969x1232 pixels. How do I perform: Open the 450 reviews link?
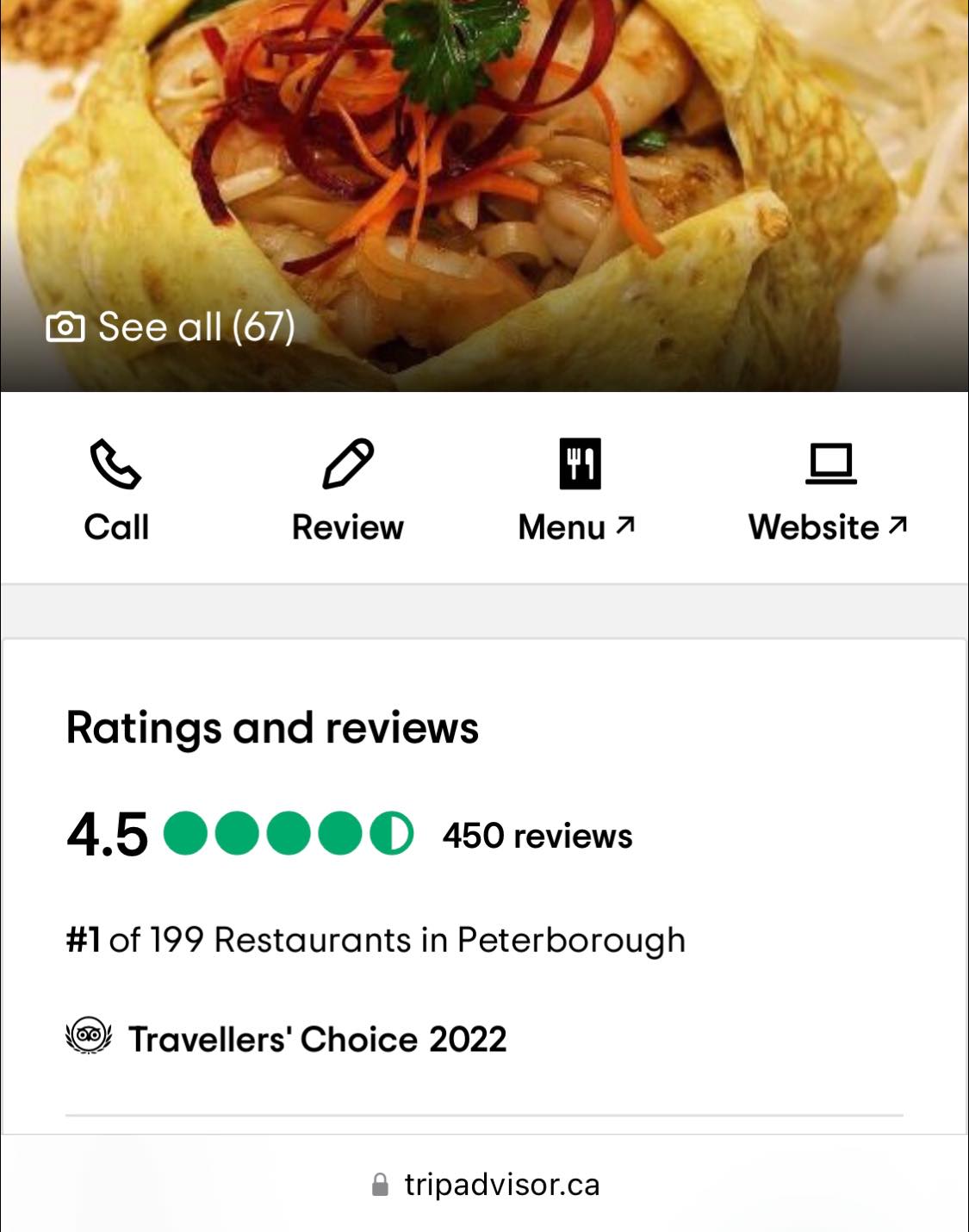click(537, 836)
